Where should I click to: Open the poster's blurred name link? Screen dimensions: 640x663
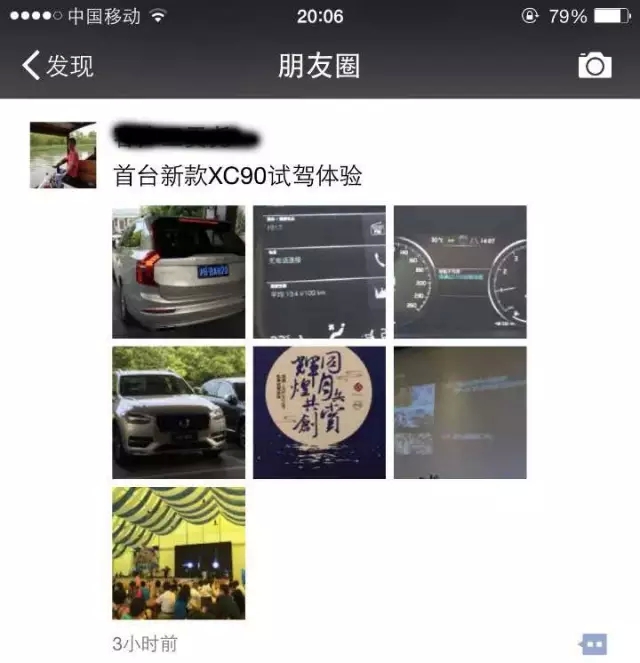[x=187, y=136]
